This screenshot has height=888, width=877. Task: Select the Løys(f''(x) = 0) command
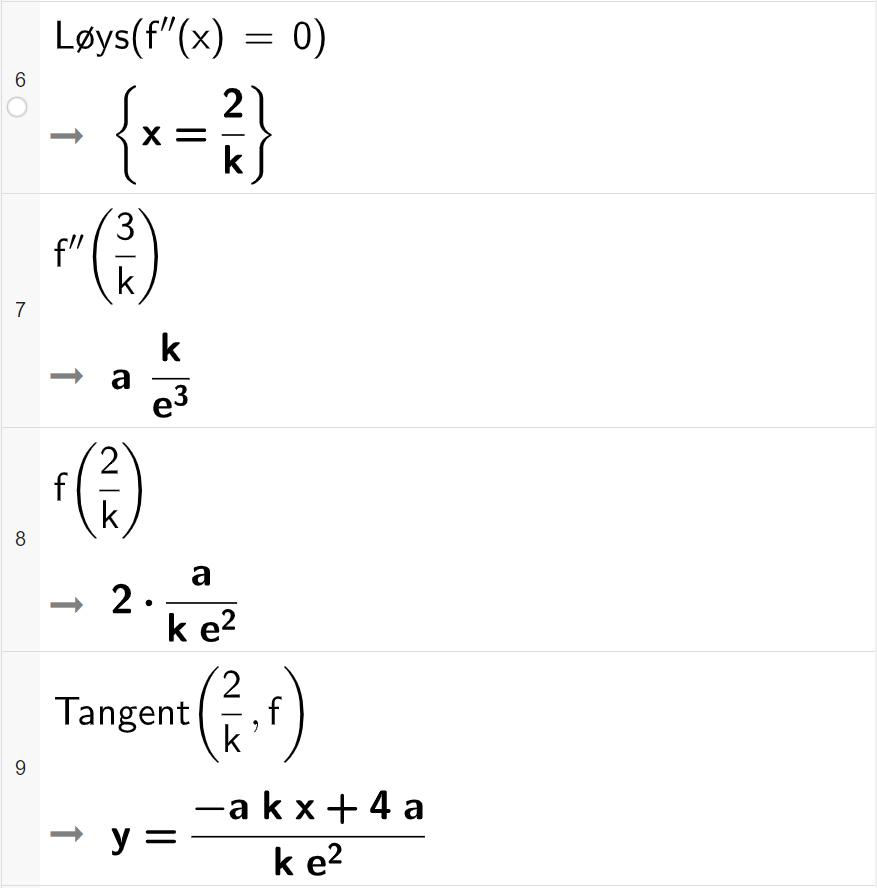[187, 38]
